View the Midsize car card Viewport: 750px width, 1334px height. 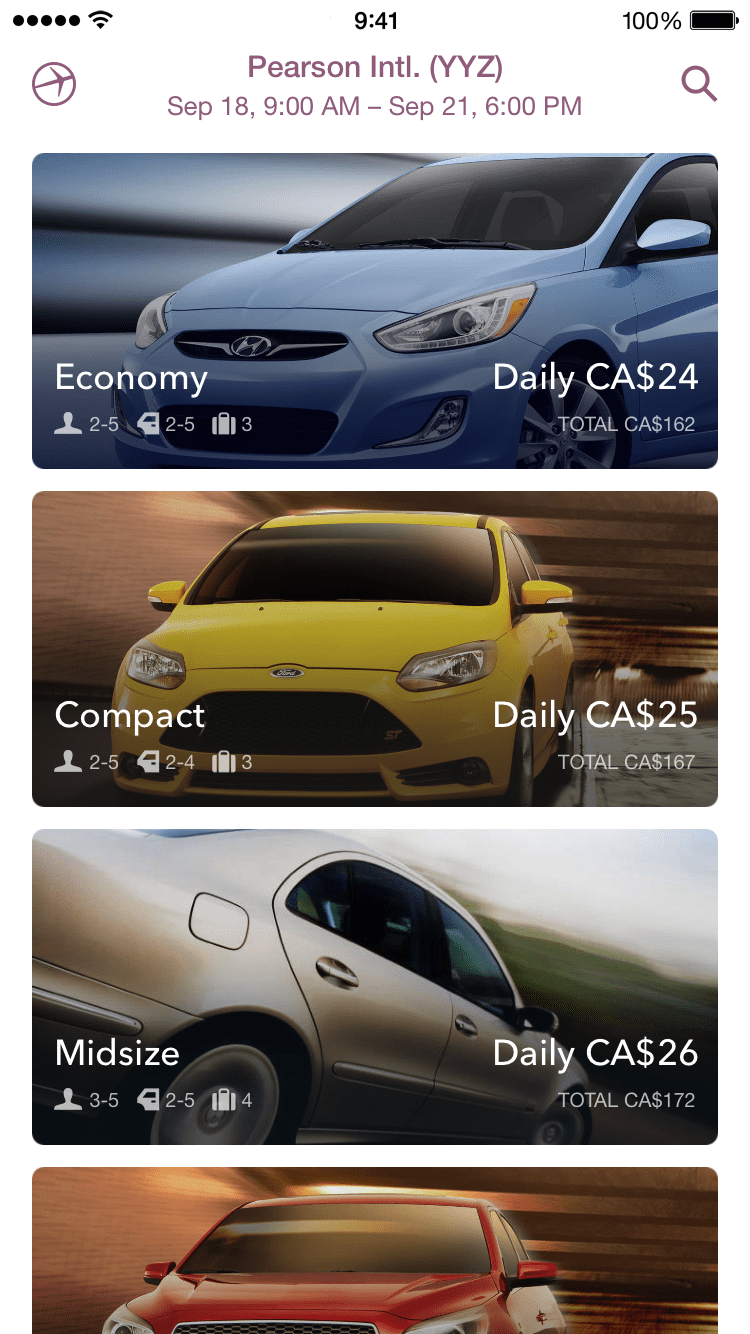pos(375,987)
